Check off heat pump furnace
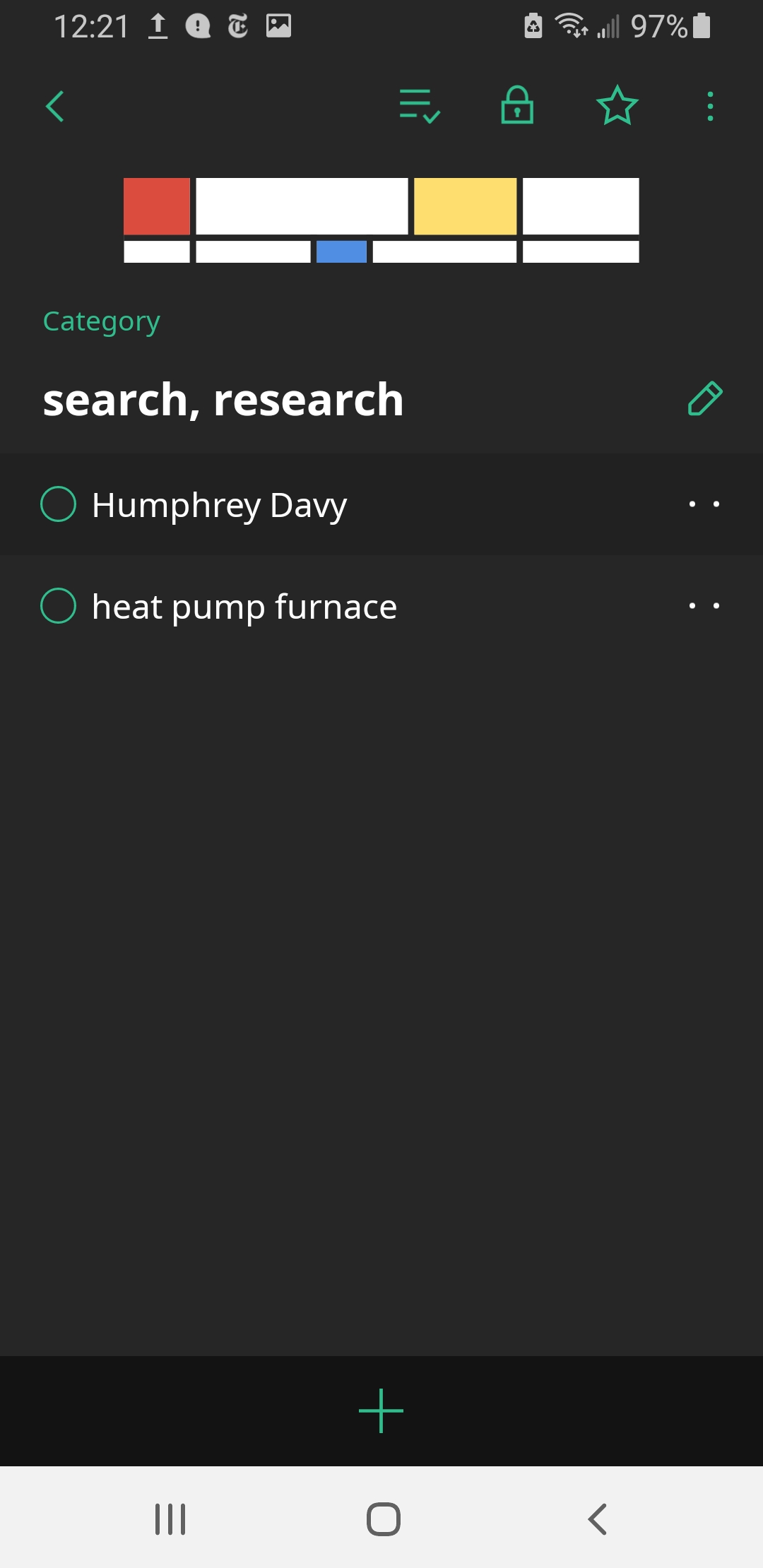Viewport: 763px width, 1568px height. coord(59,606)
